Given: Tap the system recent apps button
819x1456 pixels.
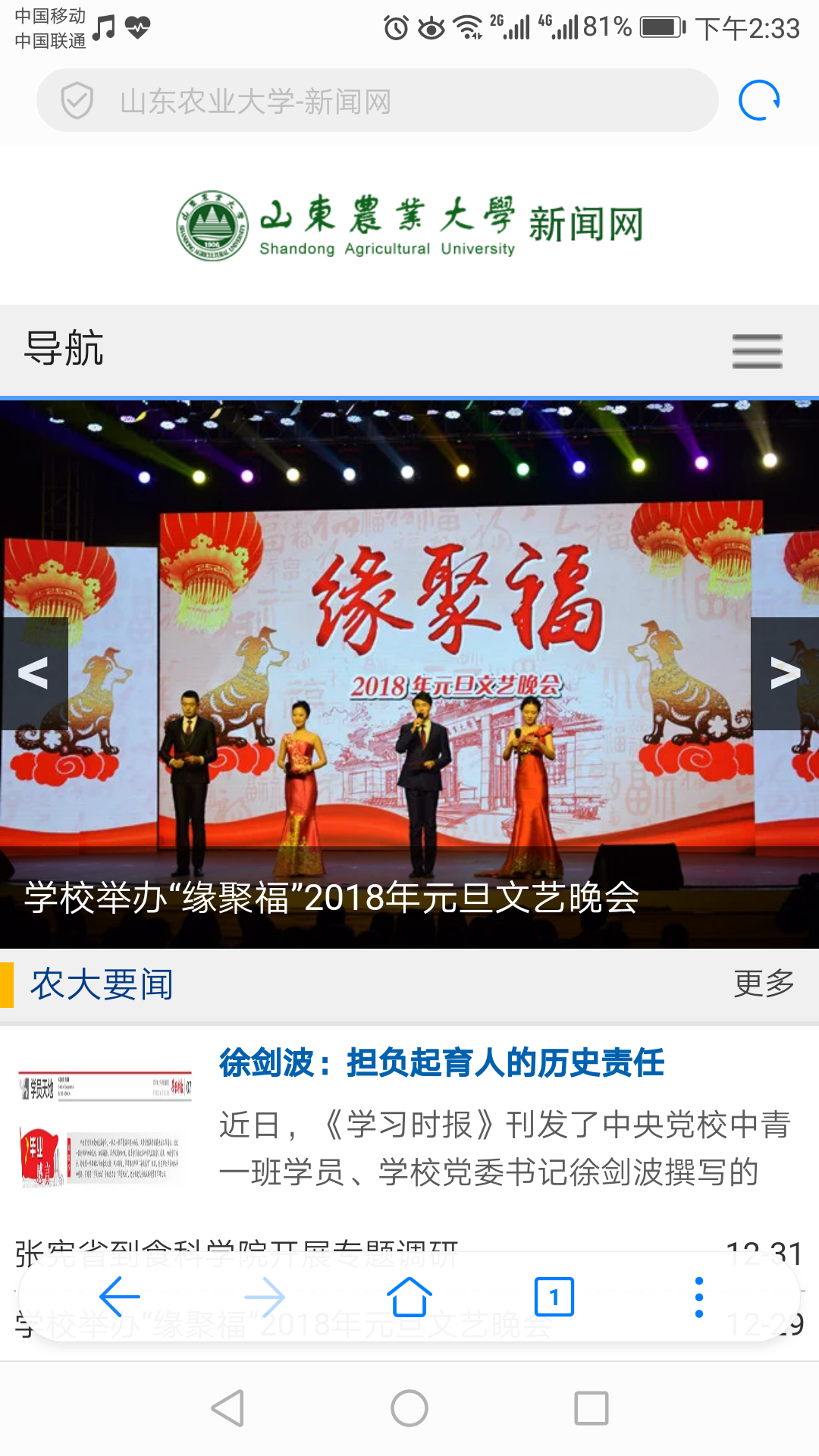Looking at the screenshot, I should (591, 1409).
